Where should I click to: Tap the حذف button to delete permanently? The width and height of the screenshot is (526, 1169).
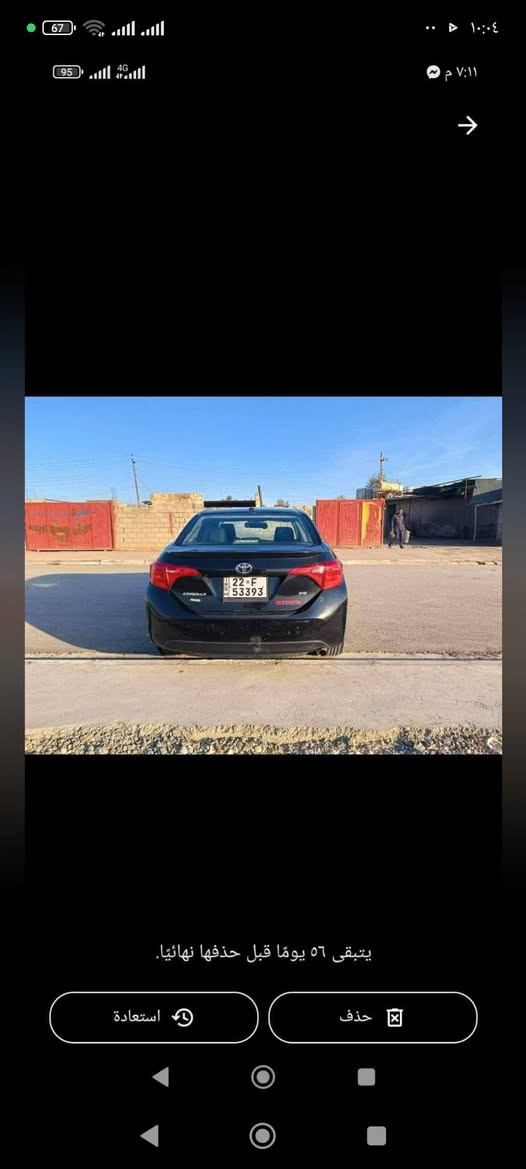[373, 1017]
